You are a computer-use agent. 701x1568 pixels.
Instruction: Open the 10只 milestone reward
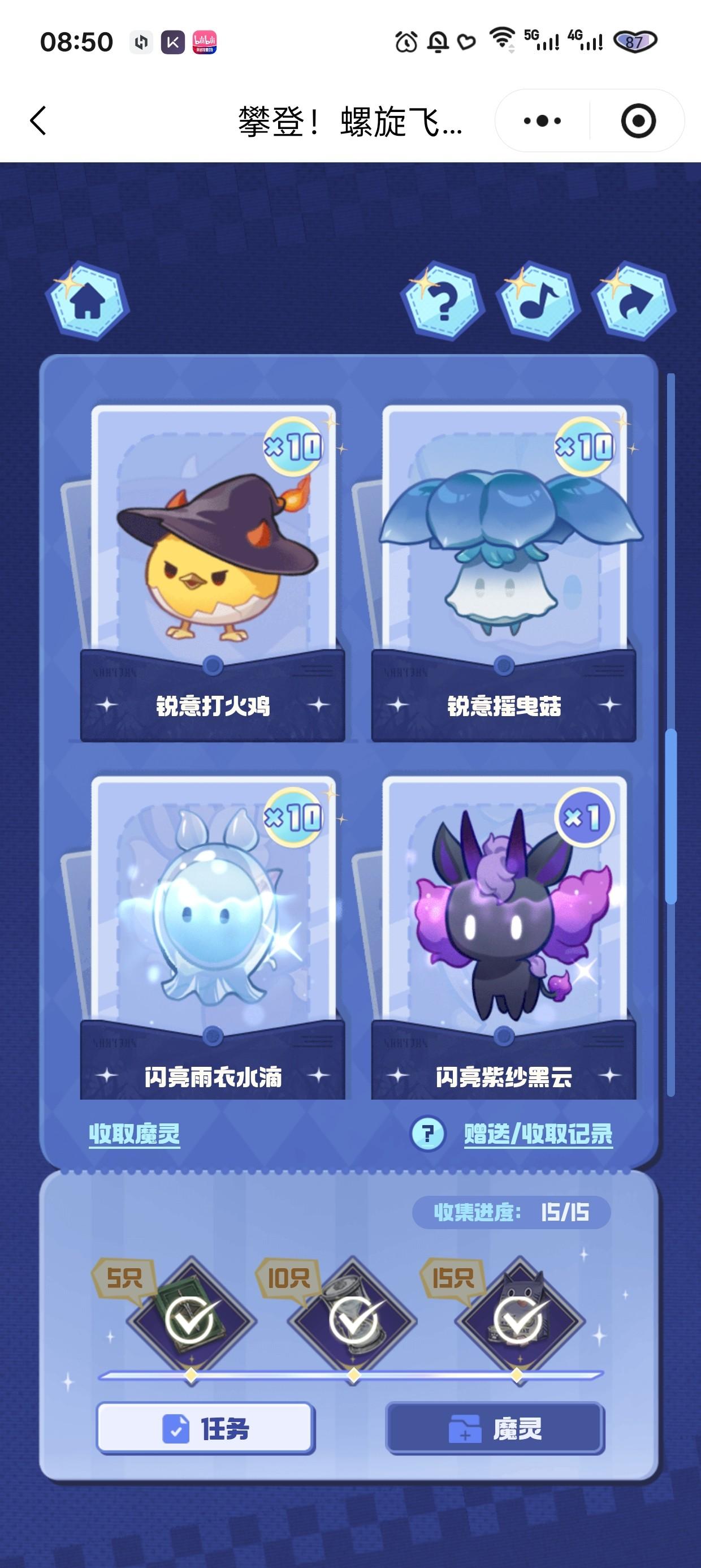pyautogui.click(x=353, y=1321)
